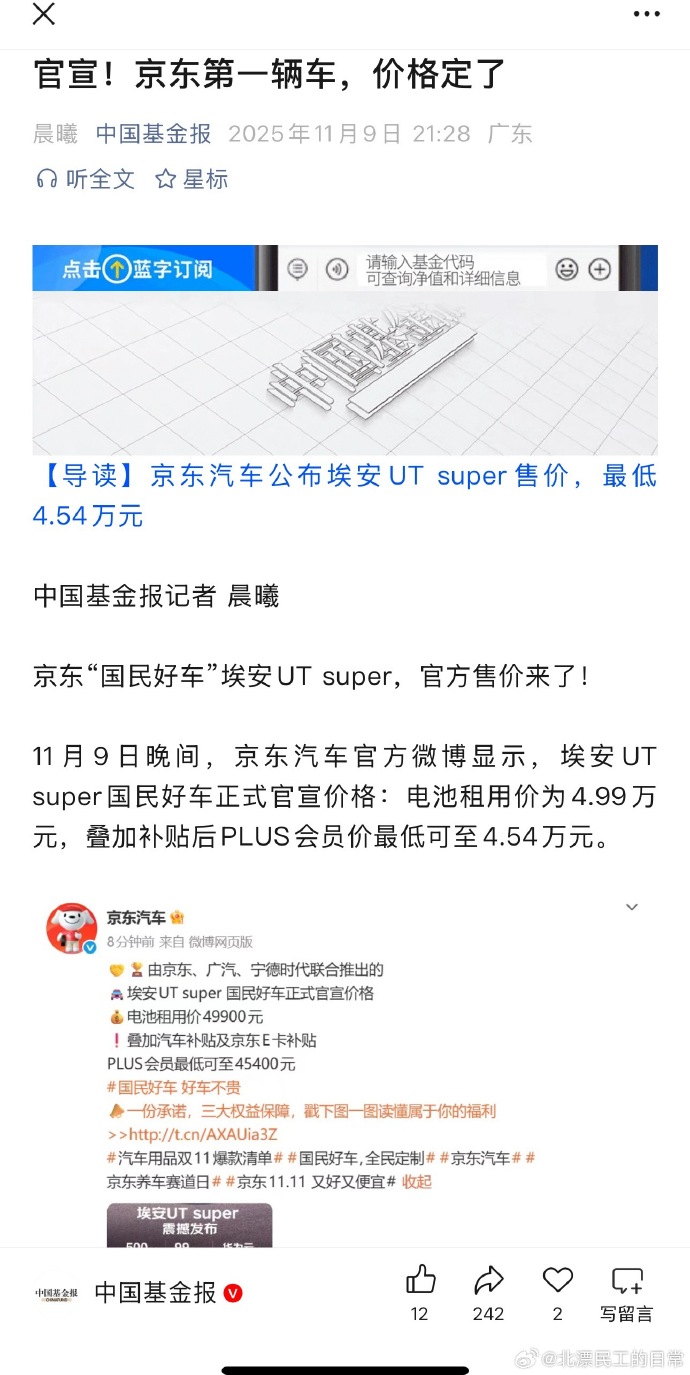Tap the 点击蓝字订阅 banner image
This screenshot has height=1375, width=690.
pyautogui.click(x=344, y=349)
